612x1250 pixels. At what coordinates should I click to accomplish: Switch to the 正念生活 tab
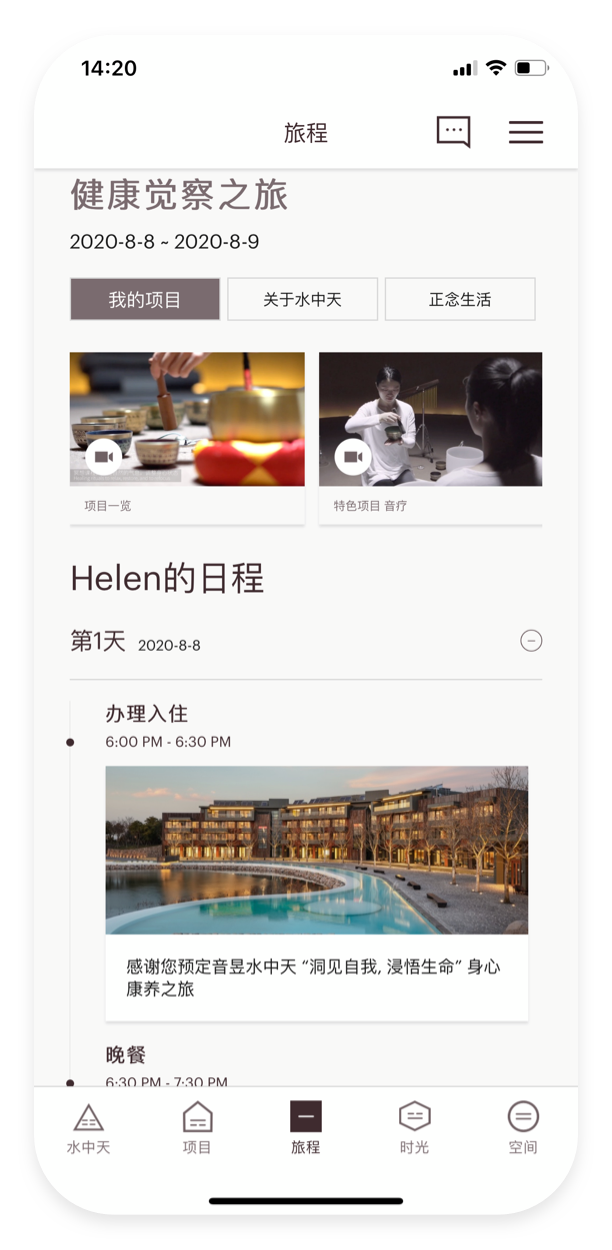click(460, 299)
